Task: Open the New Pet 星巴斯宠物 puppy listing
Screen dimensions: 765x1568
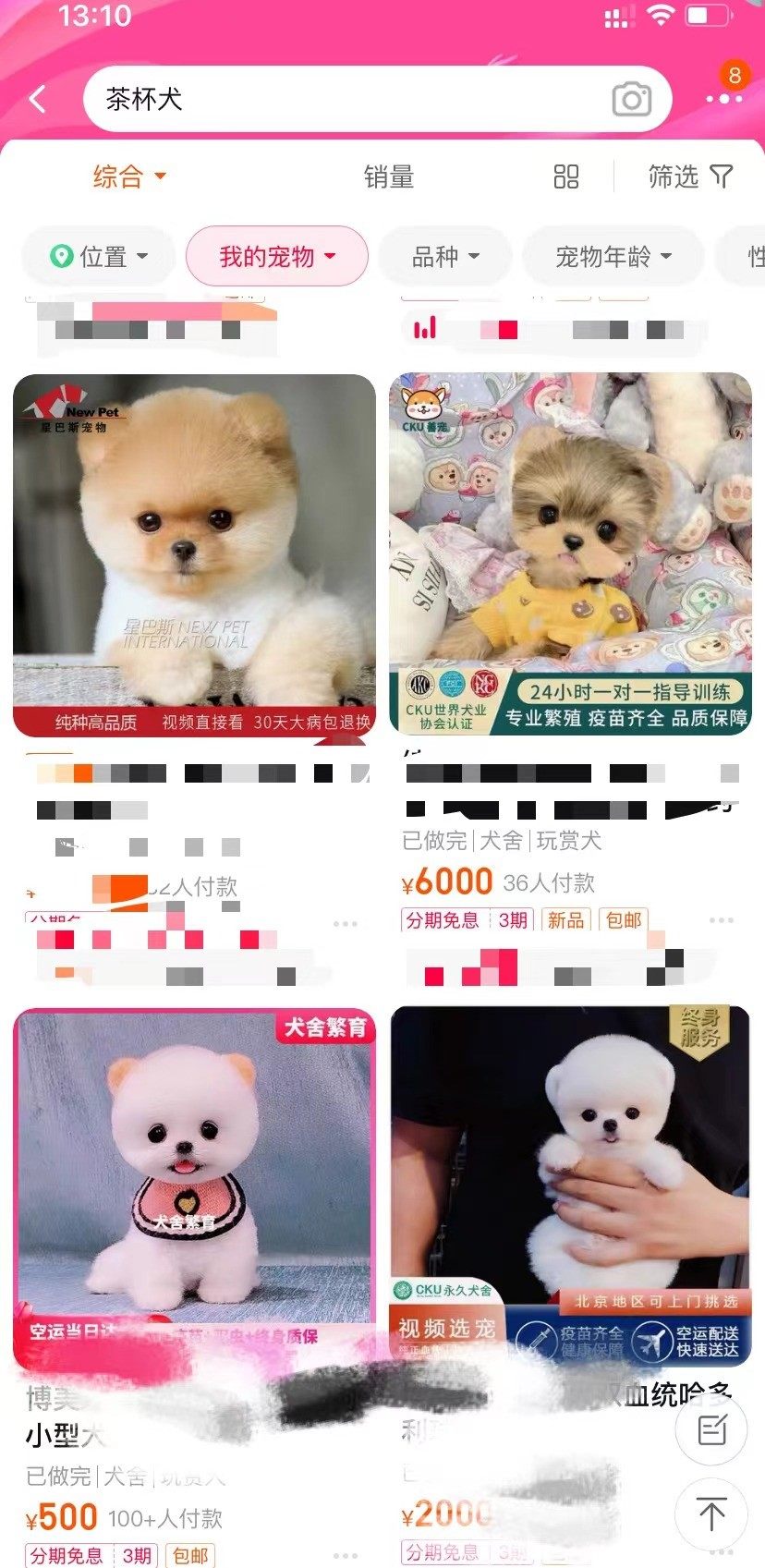Action: (194, 554)
